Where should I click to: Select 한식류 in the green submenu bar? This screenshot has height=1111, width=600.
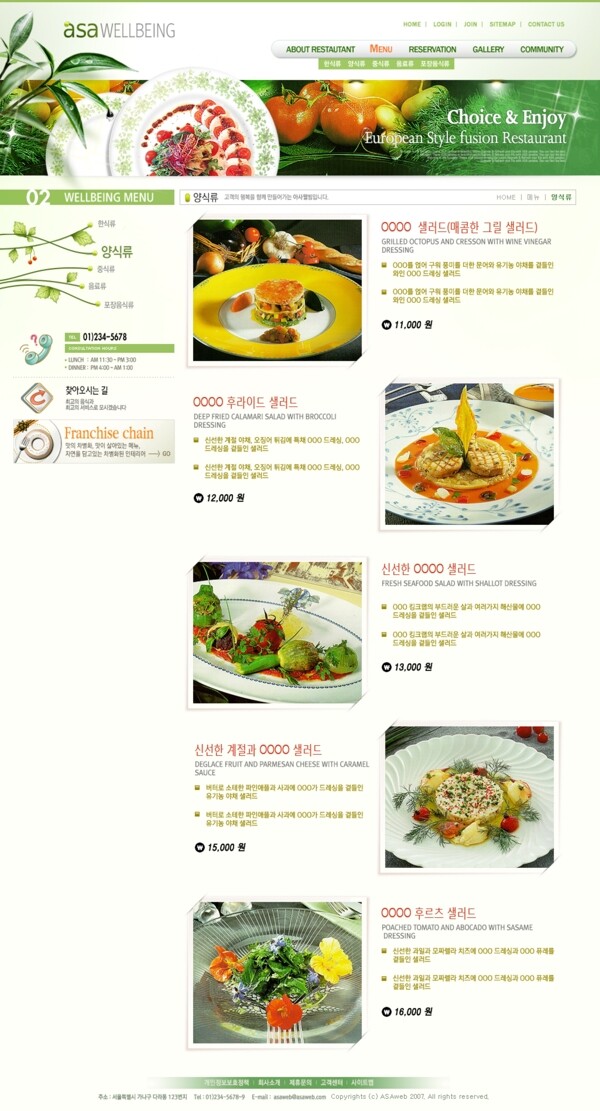332,63
